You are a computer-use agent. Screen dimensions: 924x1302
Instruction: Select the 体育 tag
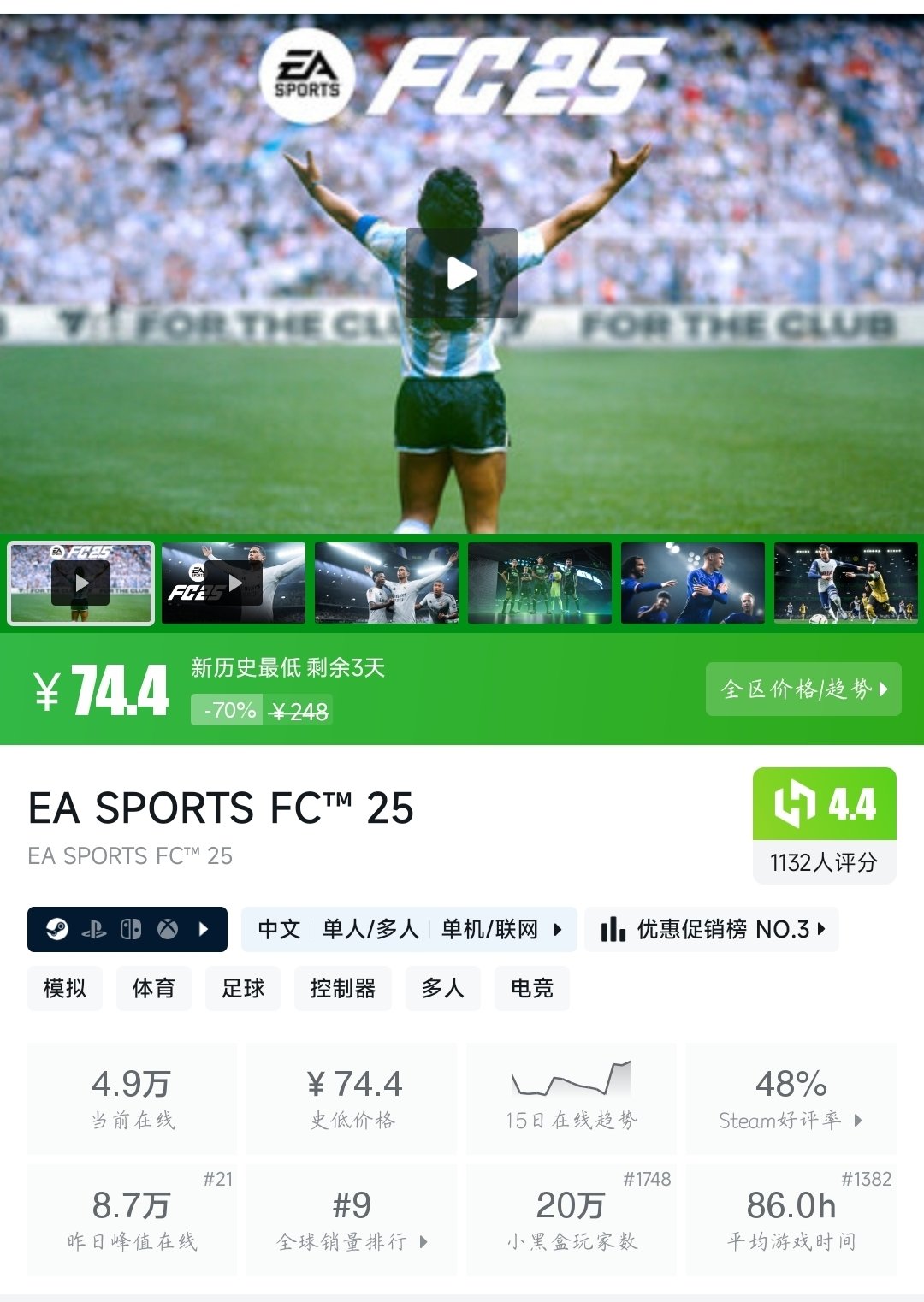point(154,989)
